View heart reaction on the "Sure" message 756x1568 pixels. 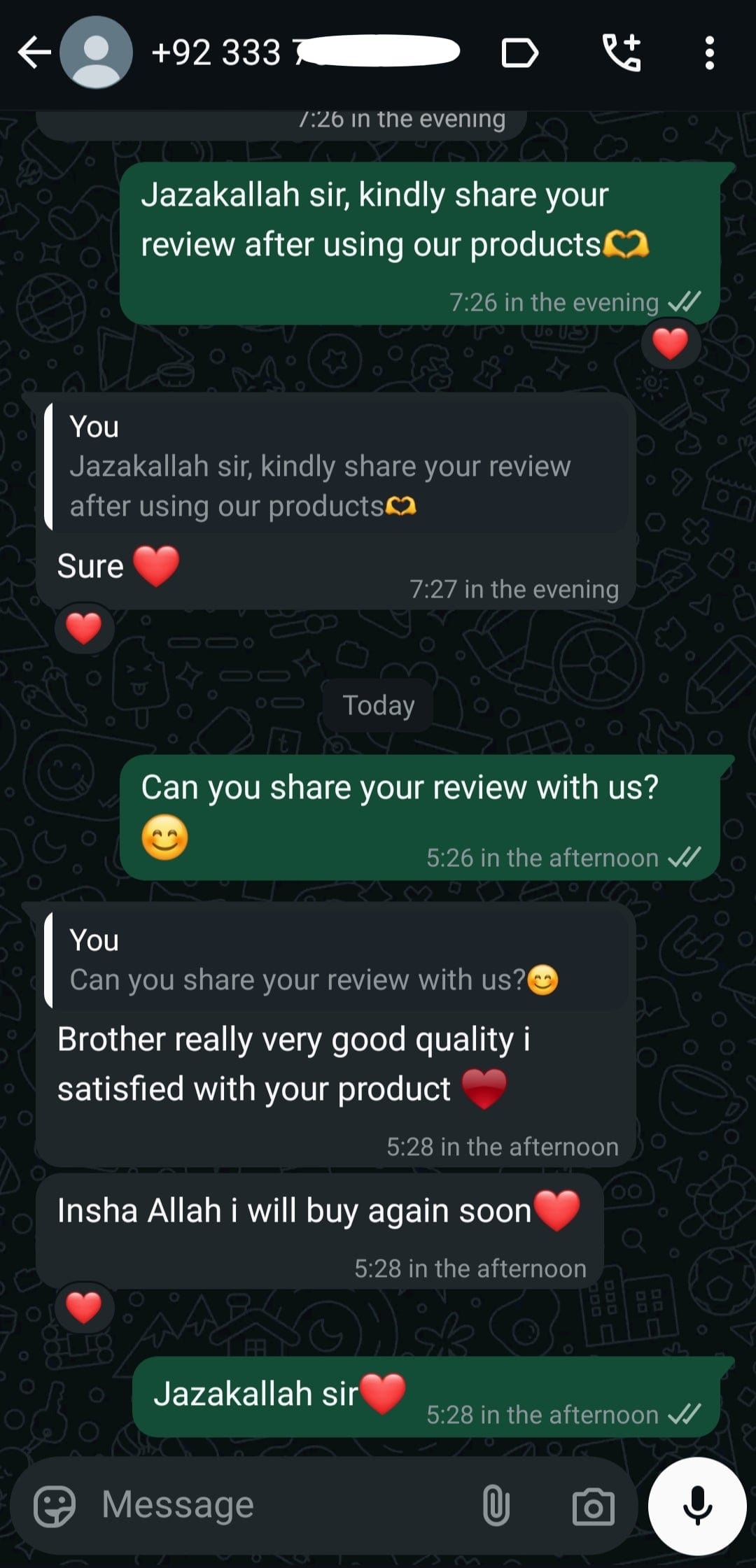(x=84, y=628)
